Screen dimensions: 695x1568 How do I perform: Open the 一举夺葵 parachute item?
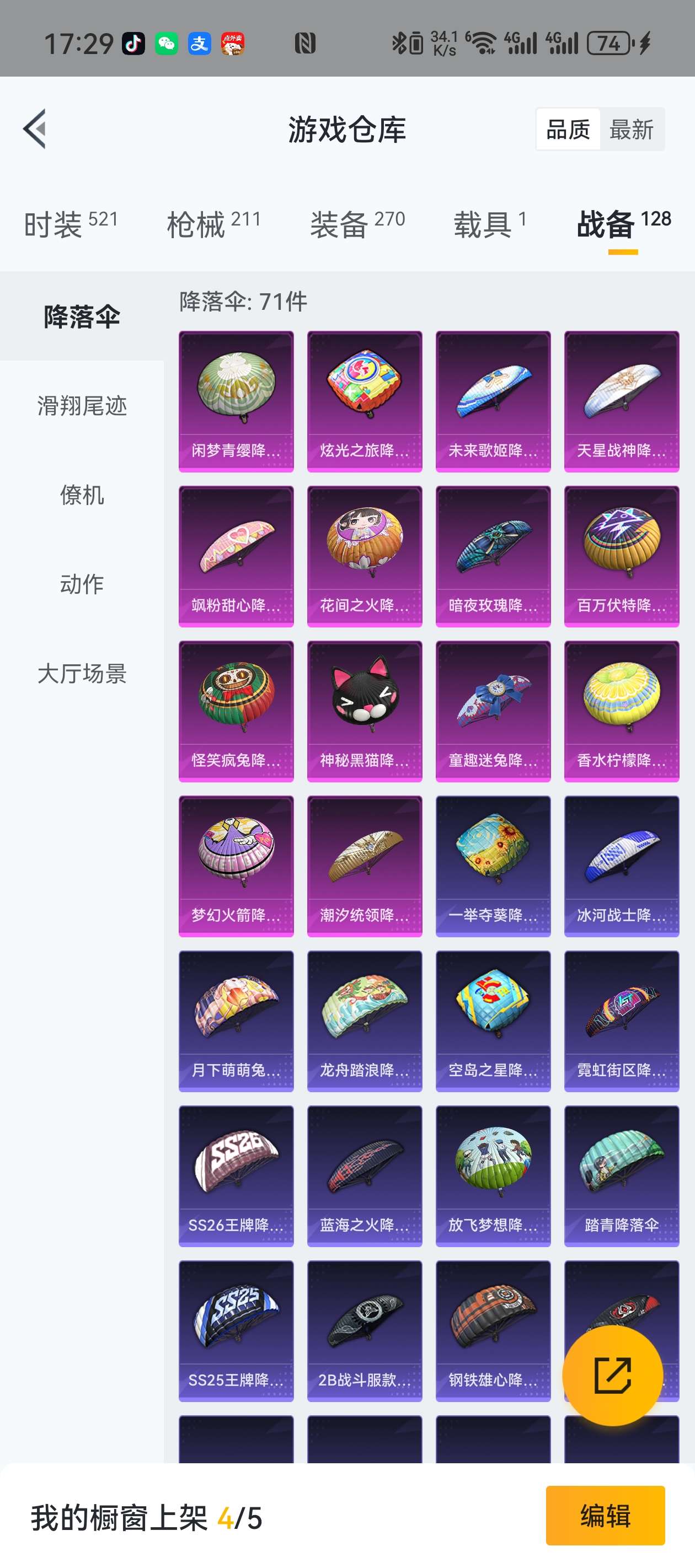[x=493, y=866]
